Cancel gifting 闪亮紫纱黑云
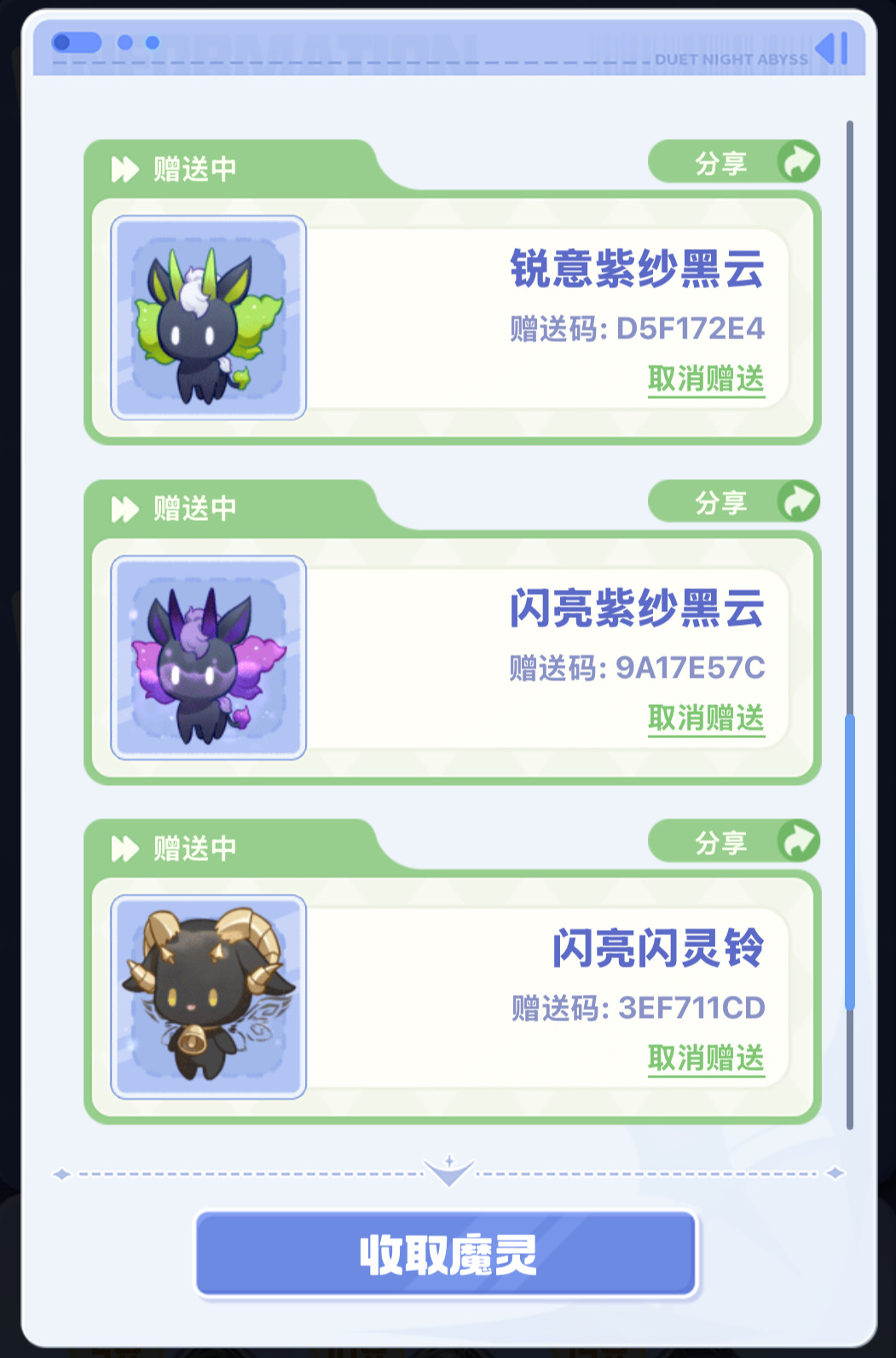 [706, 718]
